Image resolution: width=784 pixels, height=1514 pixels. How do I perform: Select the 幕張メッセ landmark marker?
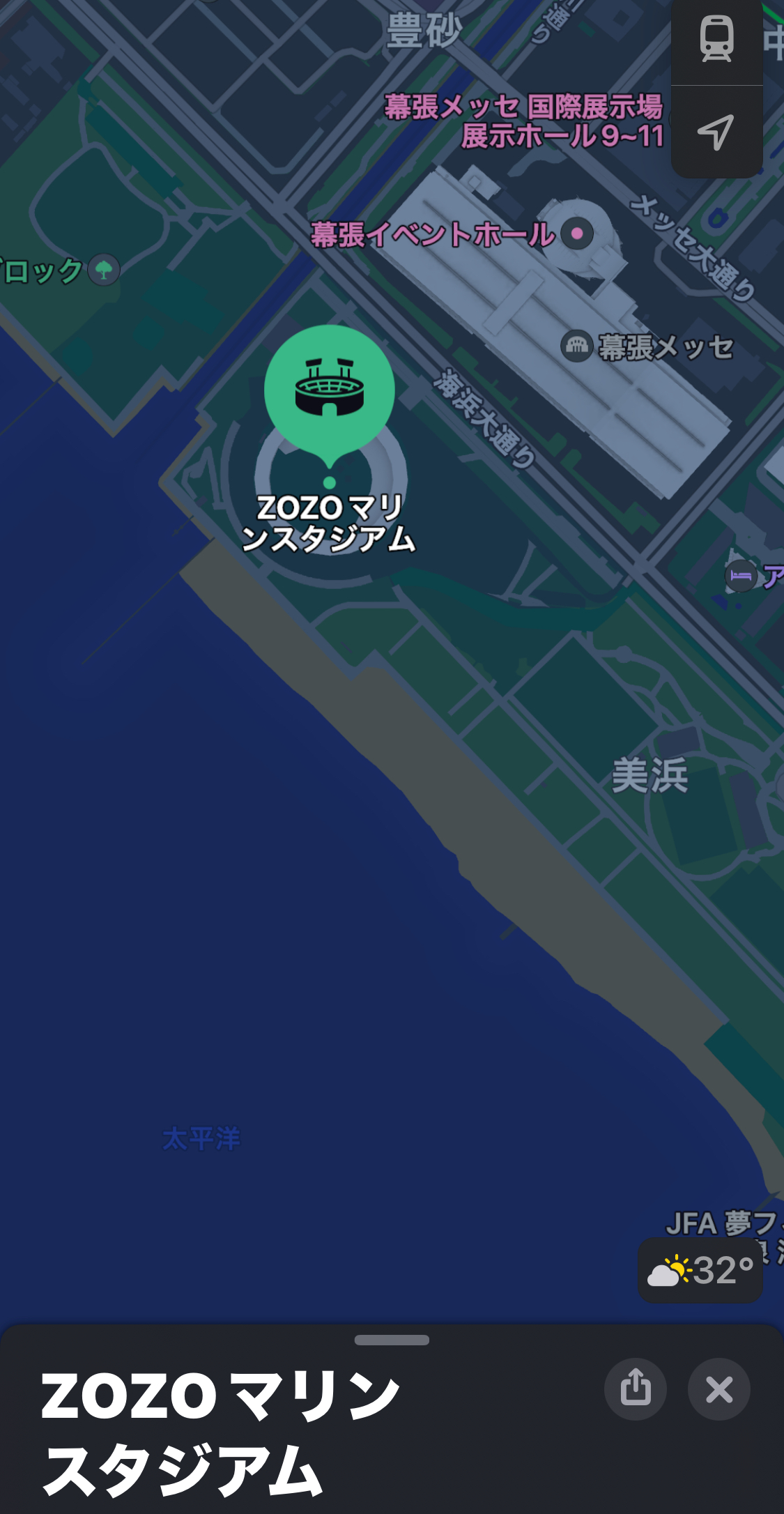coord(577,346)
